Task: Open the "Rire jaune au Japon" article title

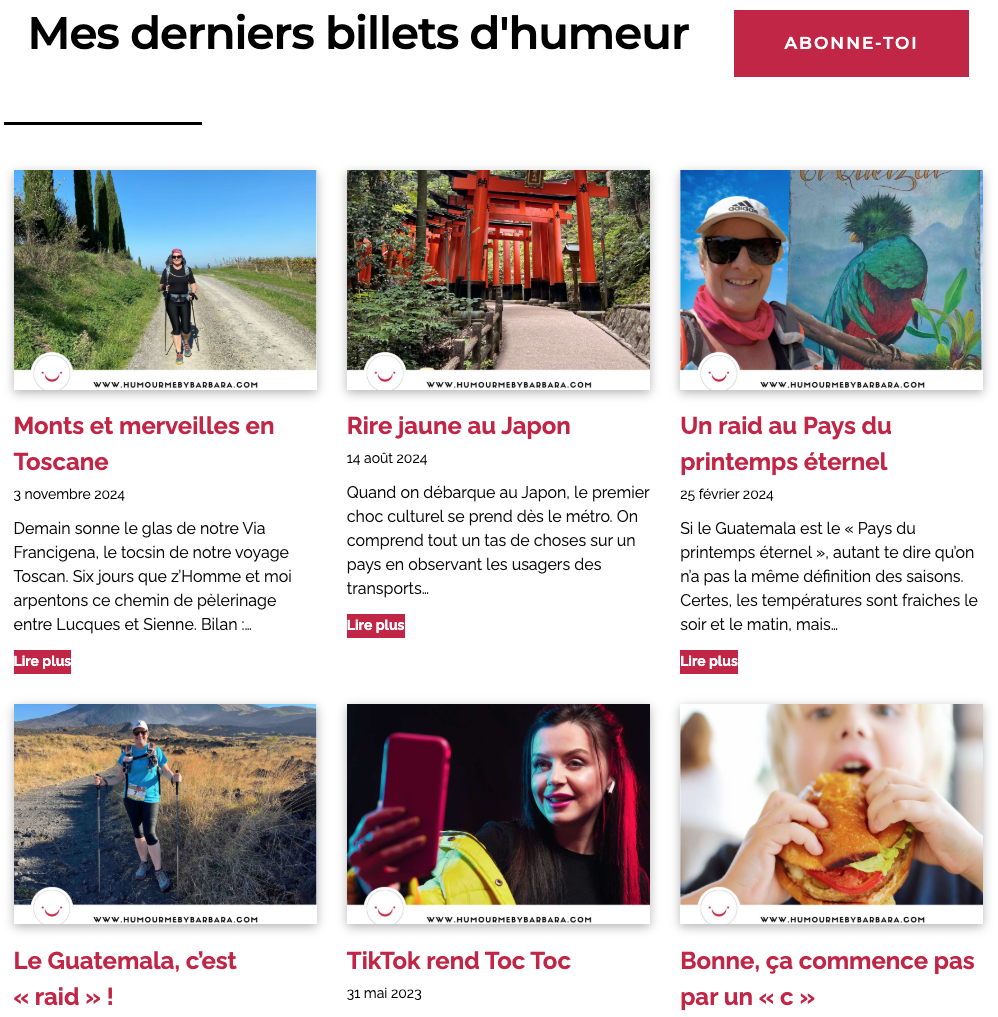Action: (x=458, y=426)
